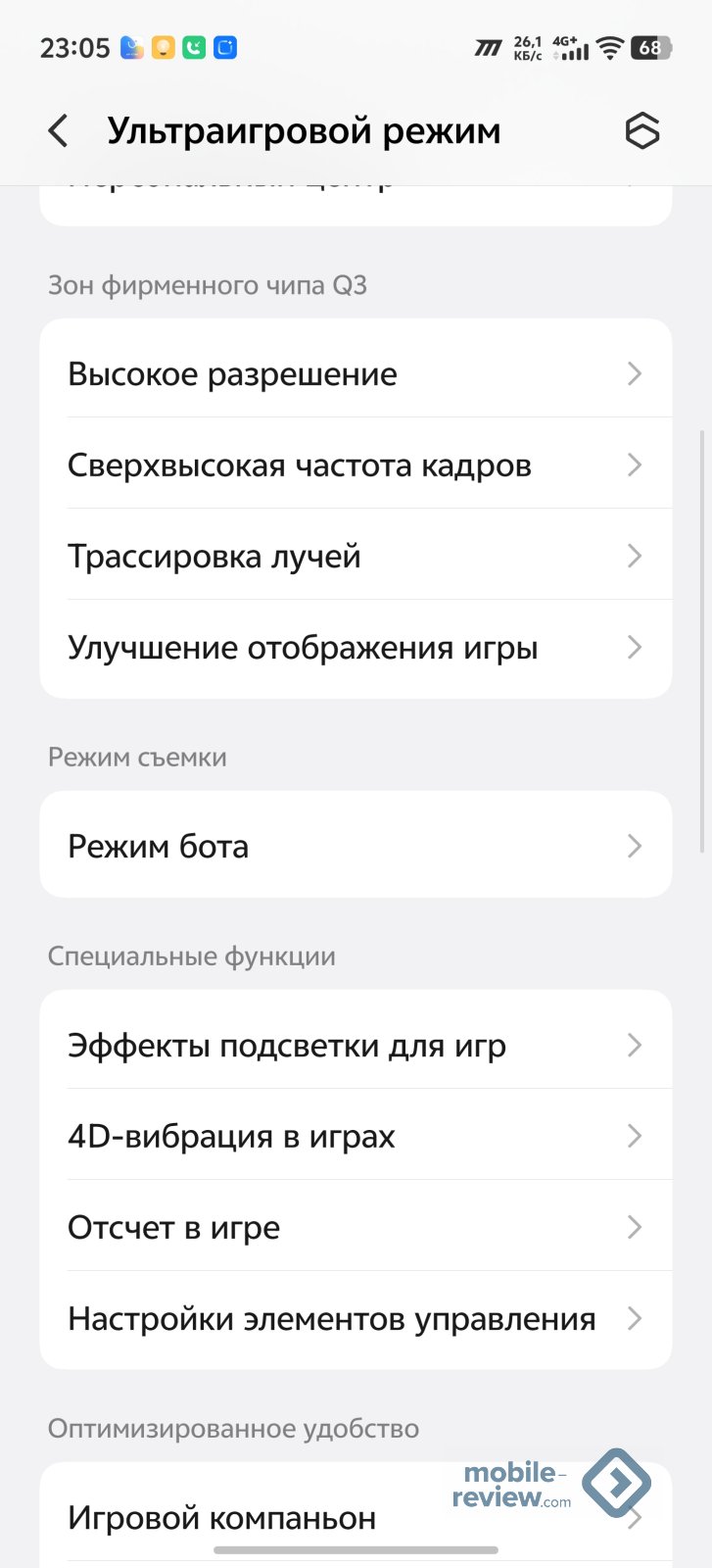Open Игровой компаньон row
Viewport: 712px width, 1568px height.
pos(294,1517)
